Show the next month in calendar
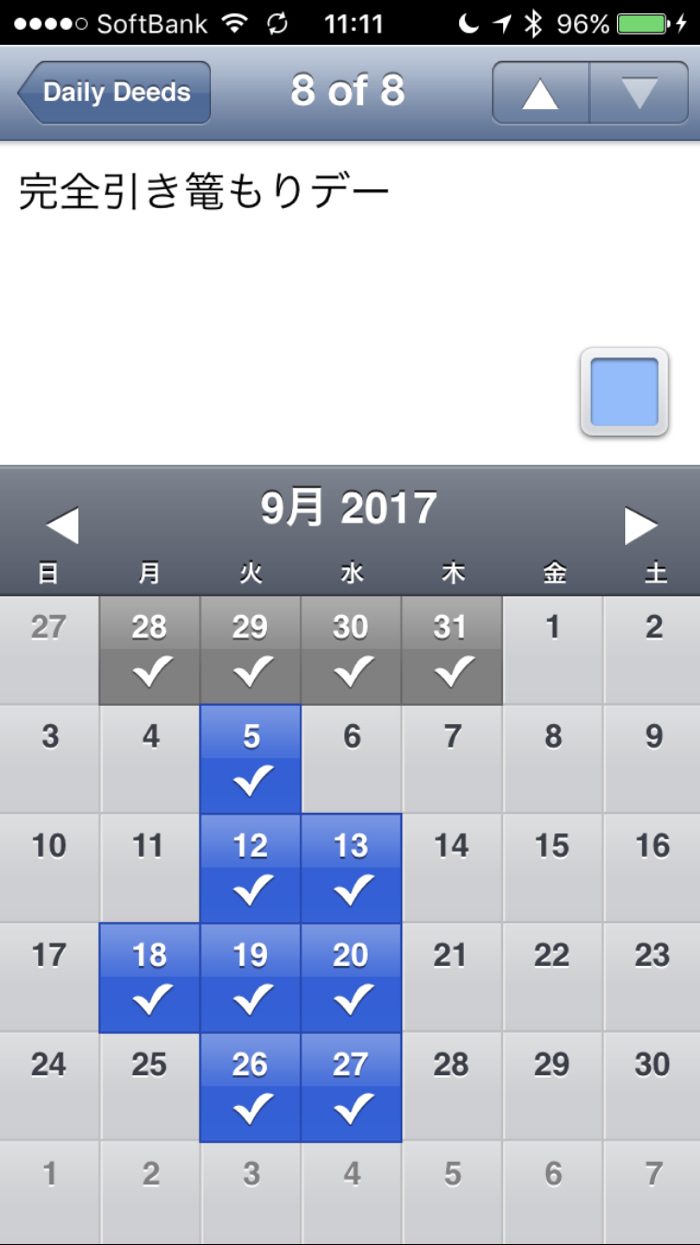This screenshot has height=1245, width=700. [x=640, y=526]
